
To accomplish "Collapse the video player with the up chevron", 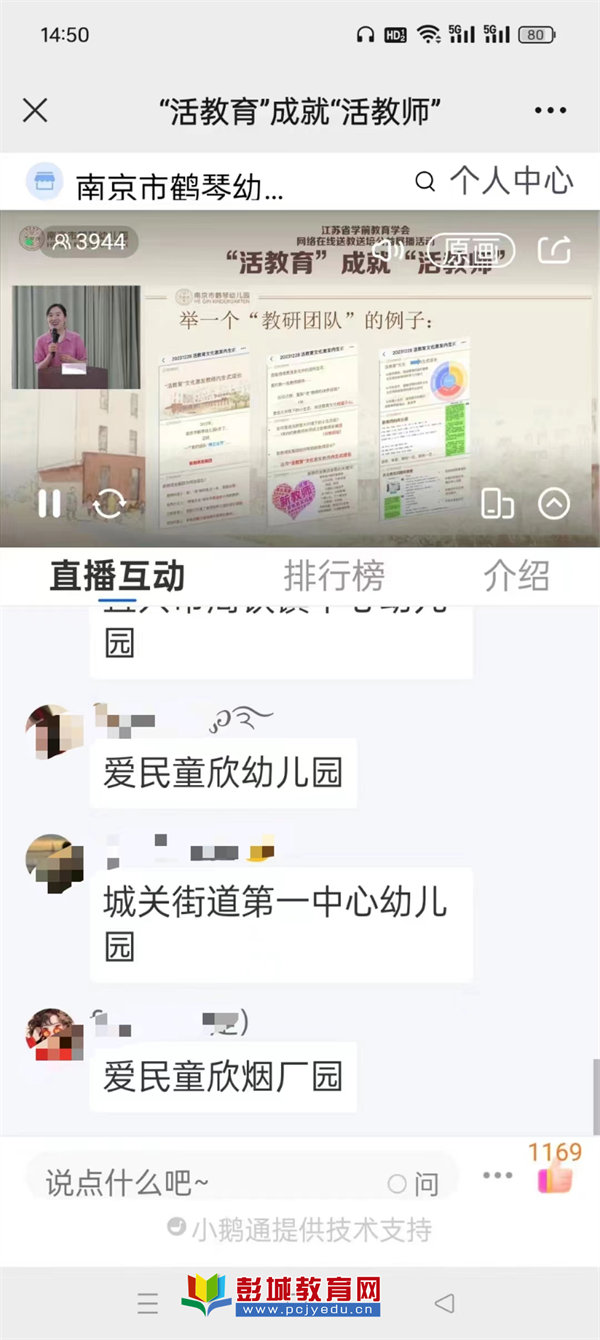I will pyautogui.click(x=554, y=503).
